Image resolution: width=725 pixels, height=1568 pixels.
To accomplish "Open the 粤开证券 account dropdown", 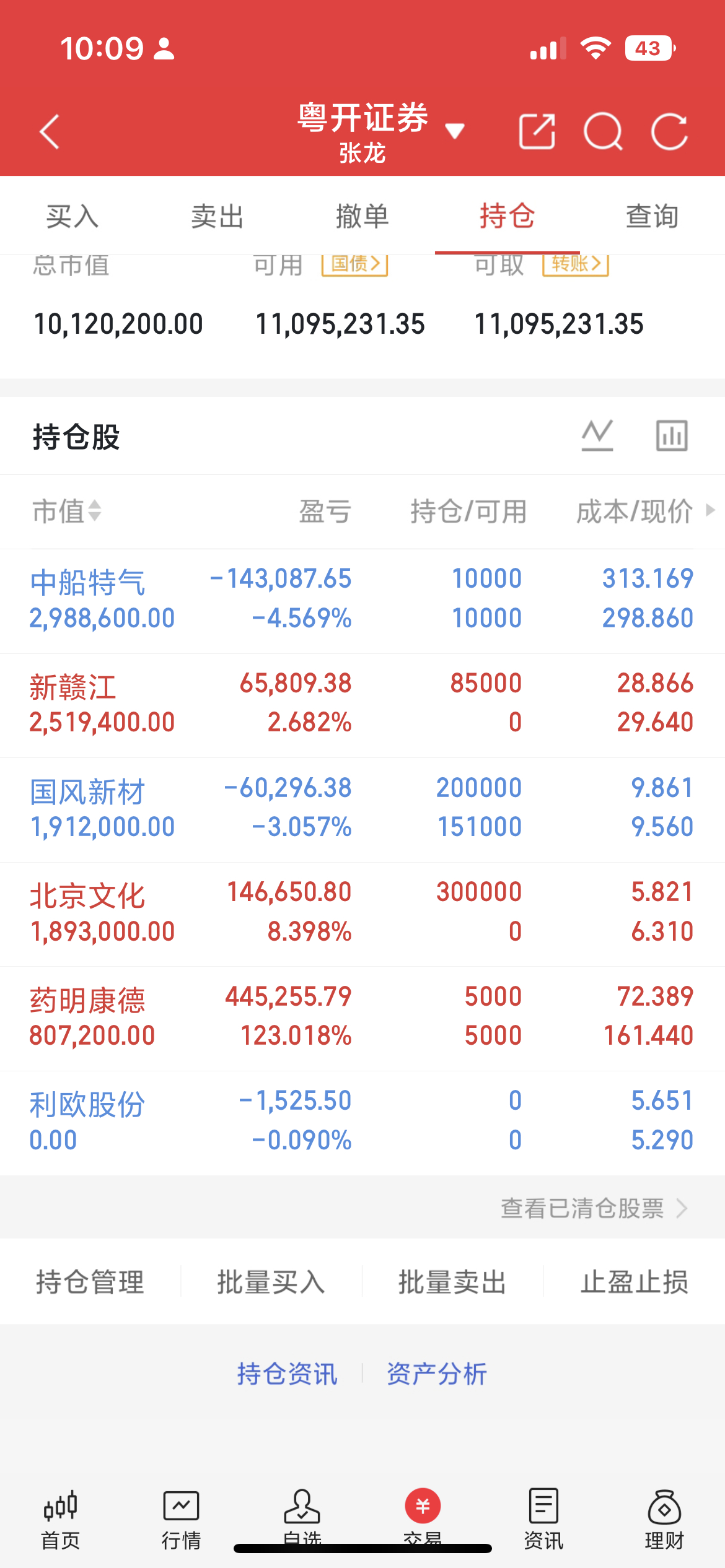I will pos(380,131).
